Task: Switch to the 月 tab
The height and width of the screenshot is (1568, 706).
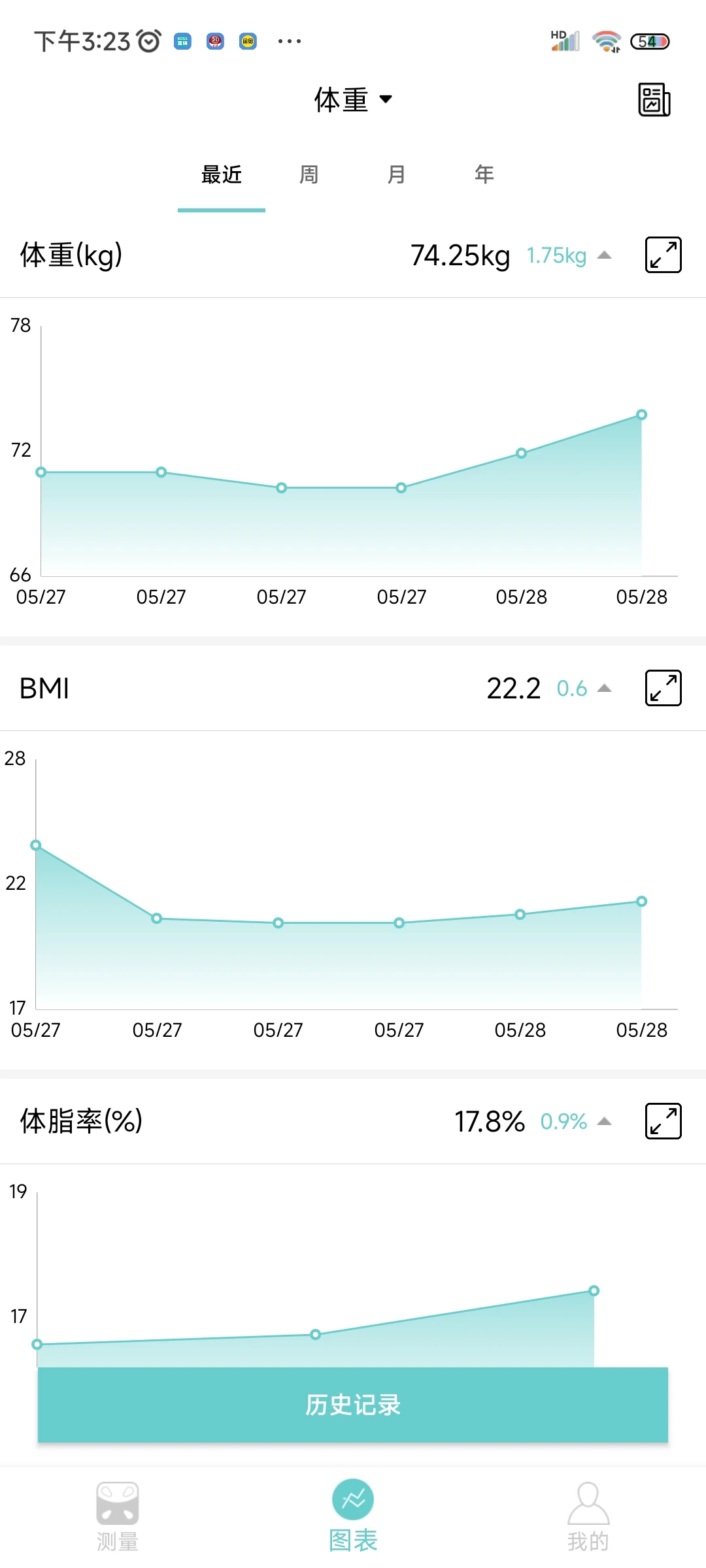Action: click(396, 174)
